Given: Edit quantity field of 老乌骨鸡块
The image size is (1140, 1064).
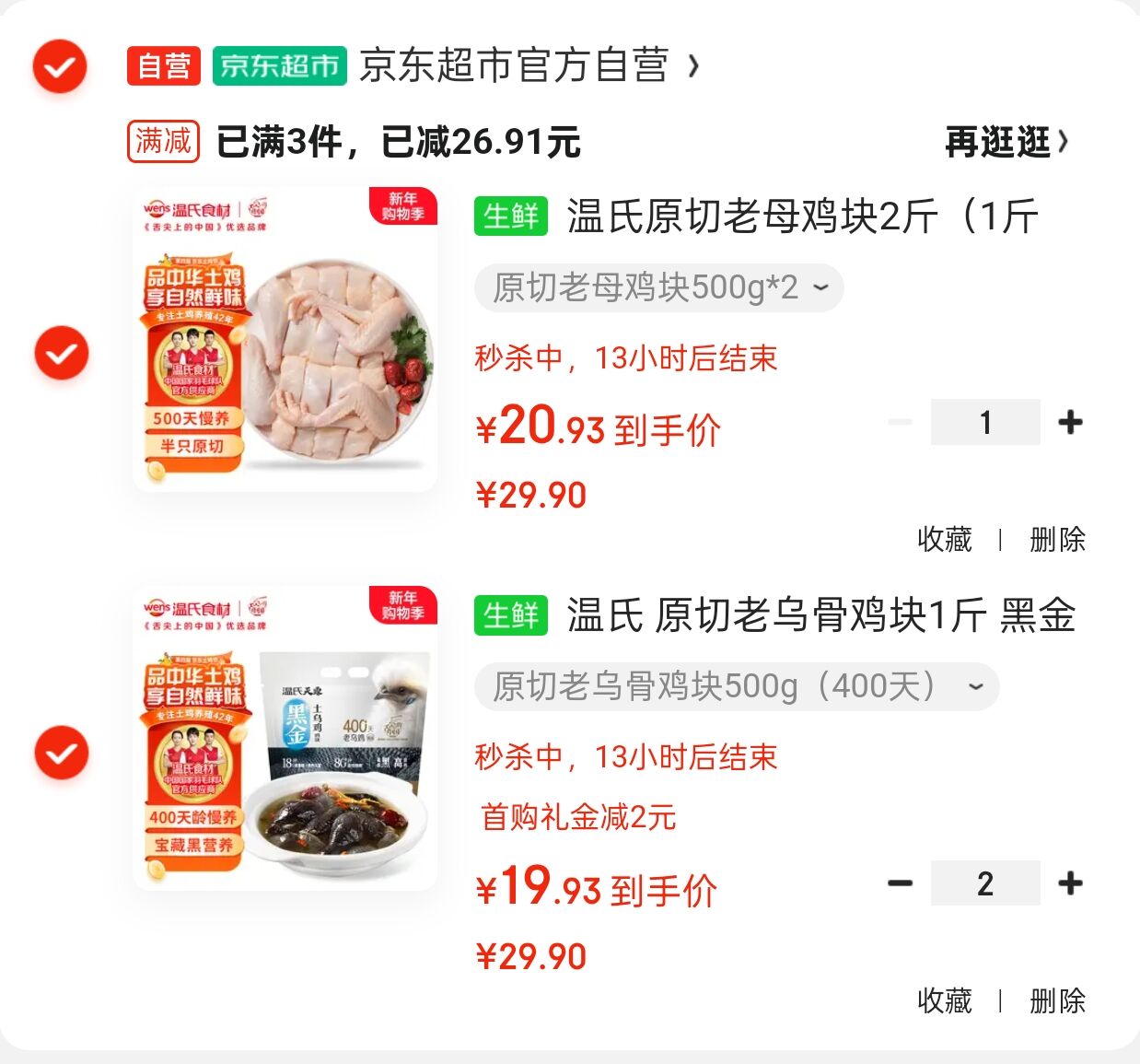Looking at the screenshot, I should click(x=985, y=884).
